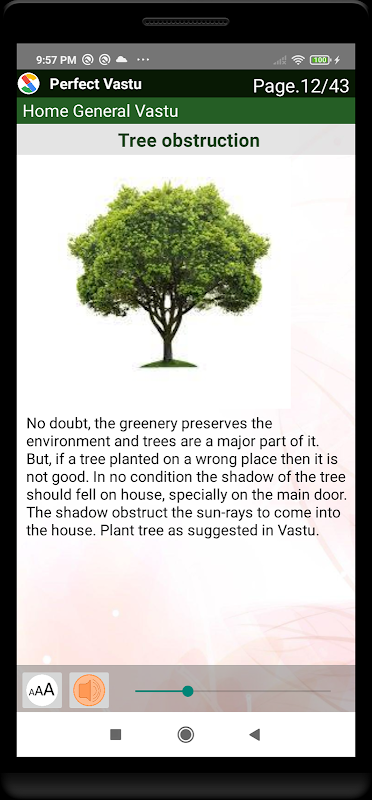Image resolution: width=372 pixels, height=800 pixels.
Task: Tap the teal slider track
Action: [233, 691]
